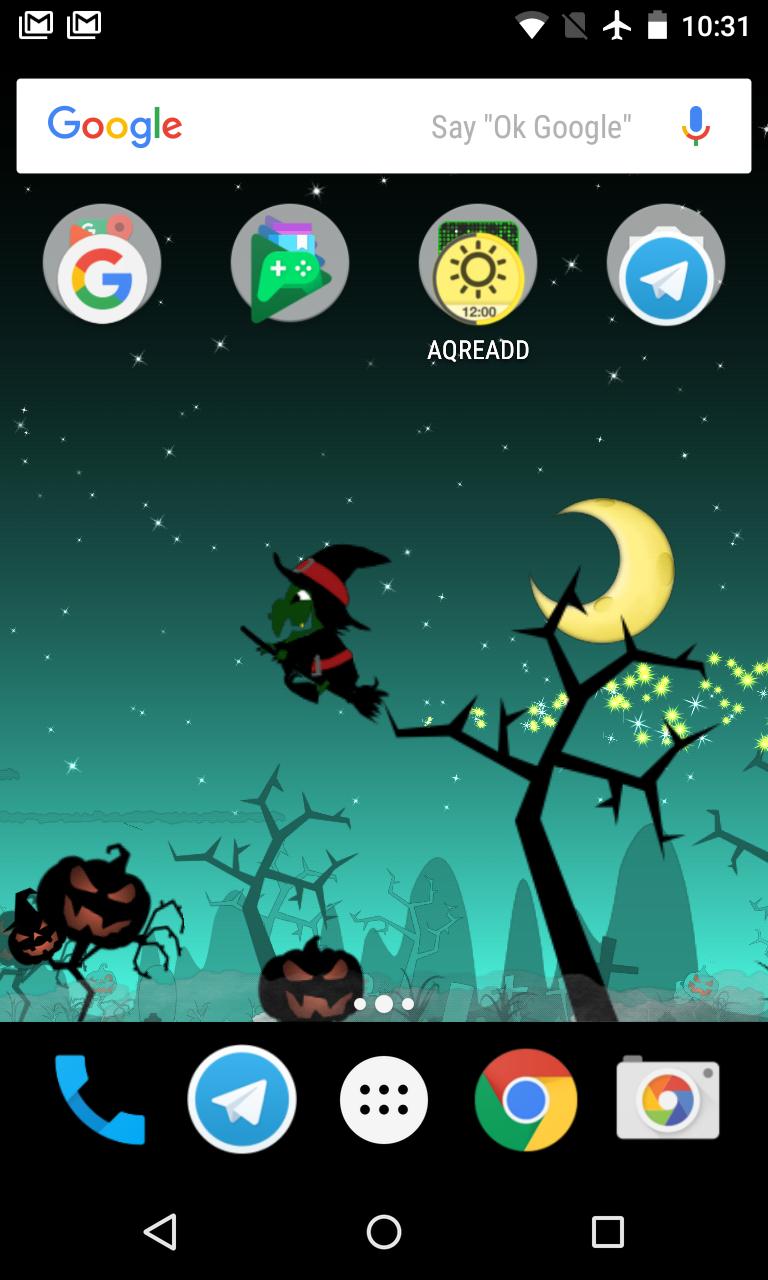768x1280 pixels.
Task: Open the AQREADD folder
Action: click(478, 266)
